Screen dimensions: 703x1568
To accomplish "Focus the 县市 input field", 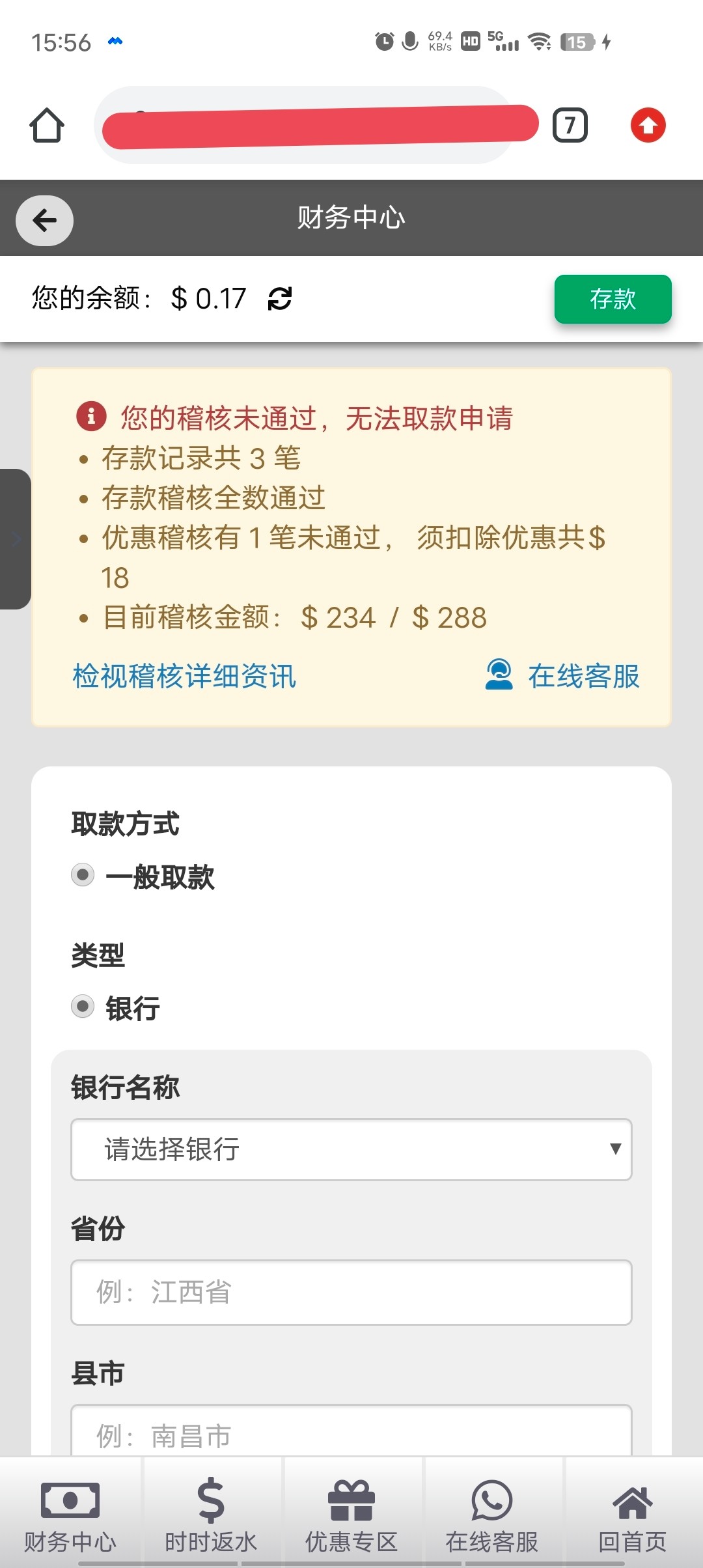I will (351, 1433).
